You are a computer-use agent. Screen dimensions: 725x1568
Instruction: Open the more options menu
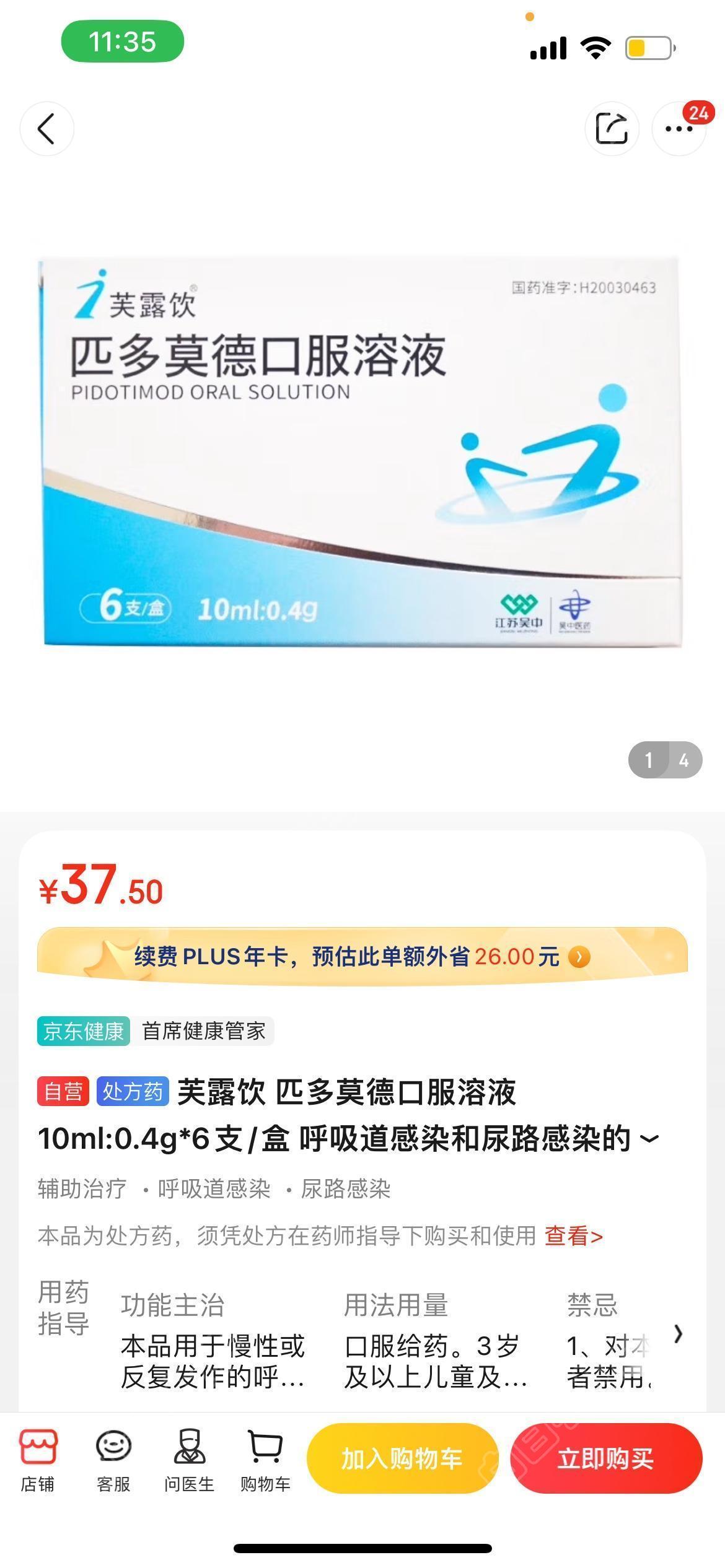click(679, 129)
